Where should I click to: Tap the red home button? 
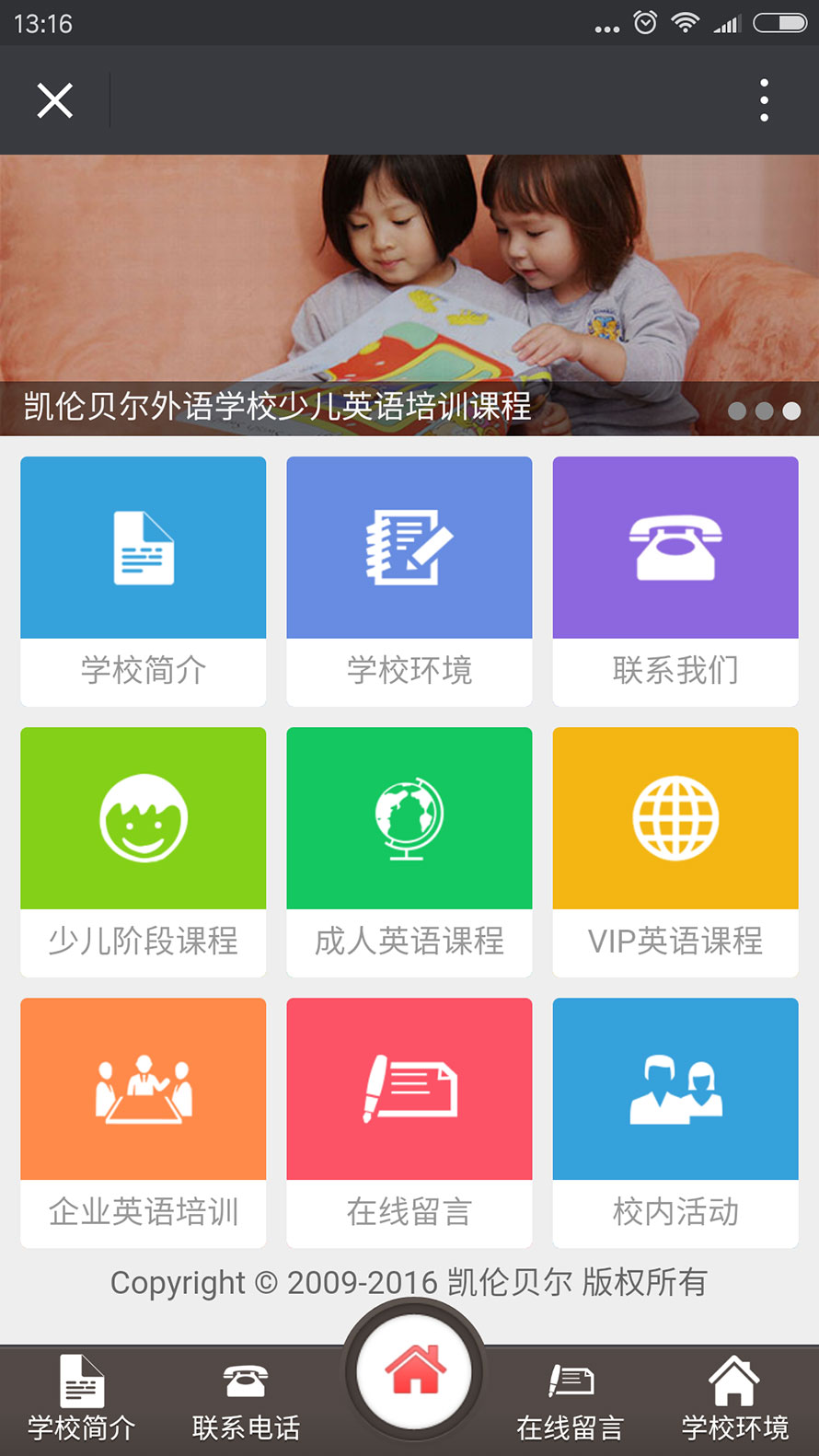pos(415,1371)
